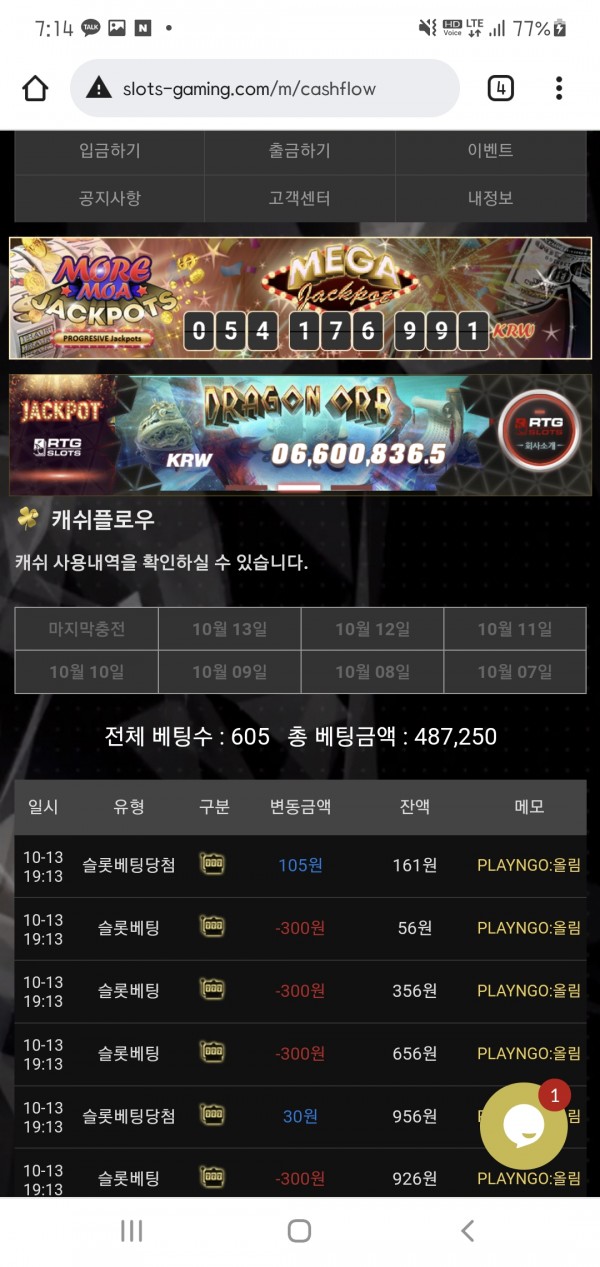Show cashflow for 10월 12일
Image resolution: width=600 pixels, height=1267 pixels.
(x=372, y=629)
